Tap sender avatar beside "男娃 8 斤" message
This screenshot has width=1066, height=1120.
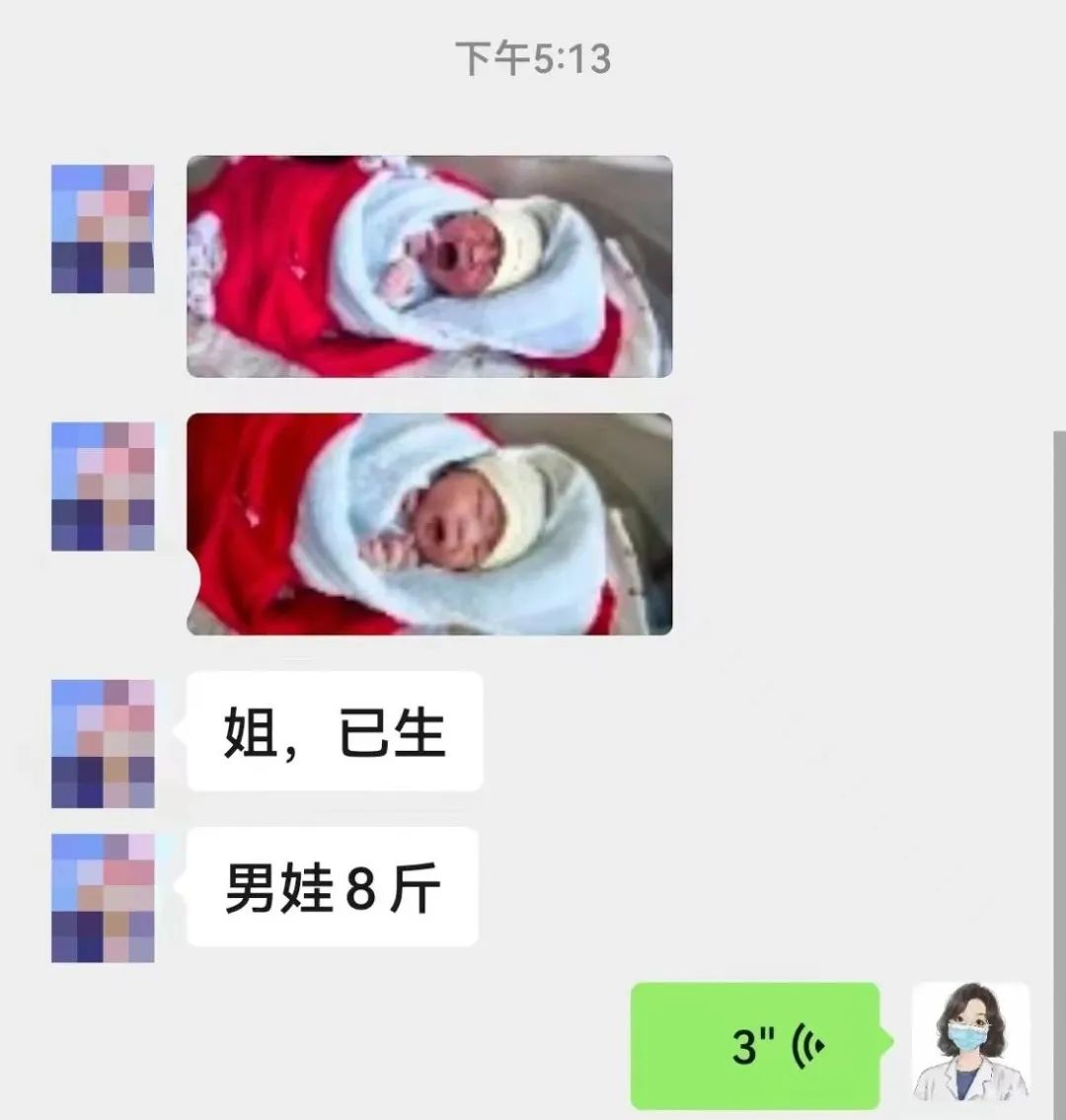(x=103, y=897)
